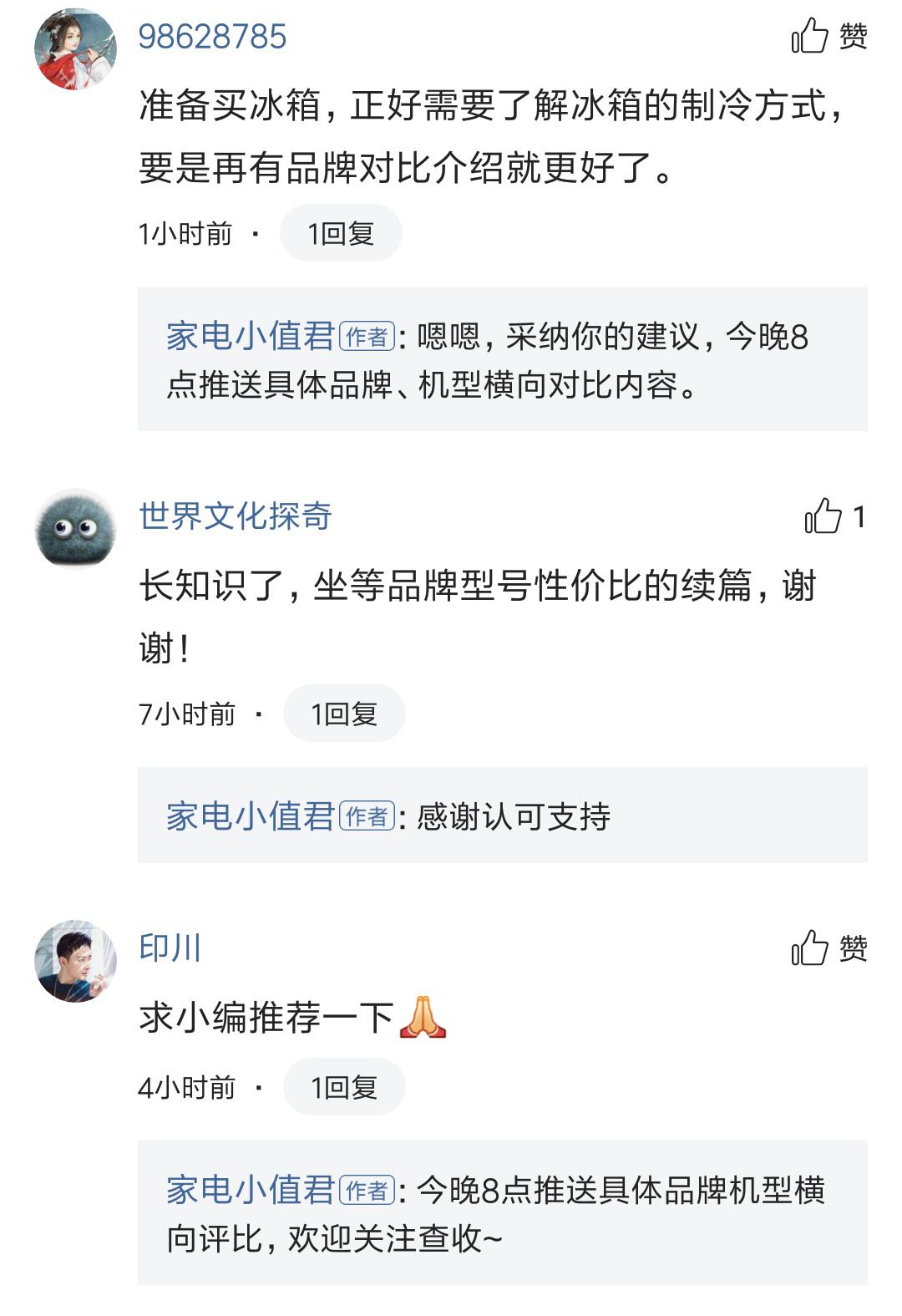
Task: Tap the like count 1 beside 世界文化探奇
Action: (859, 518)
